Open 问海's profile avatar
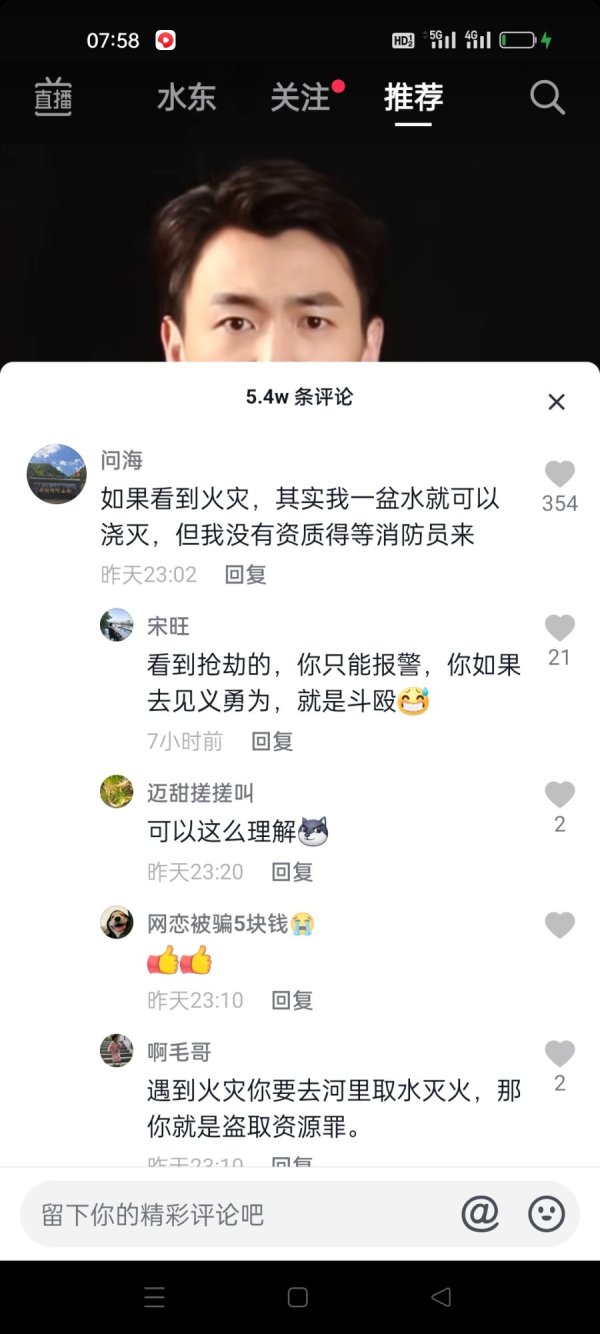This screenshot has width=600, height=1334. (56, 474)
